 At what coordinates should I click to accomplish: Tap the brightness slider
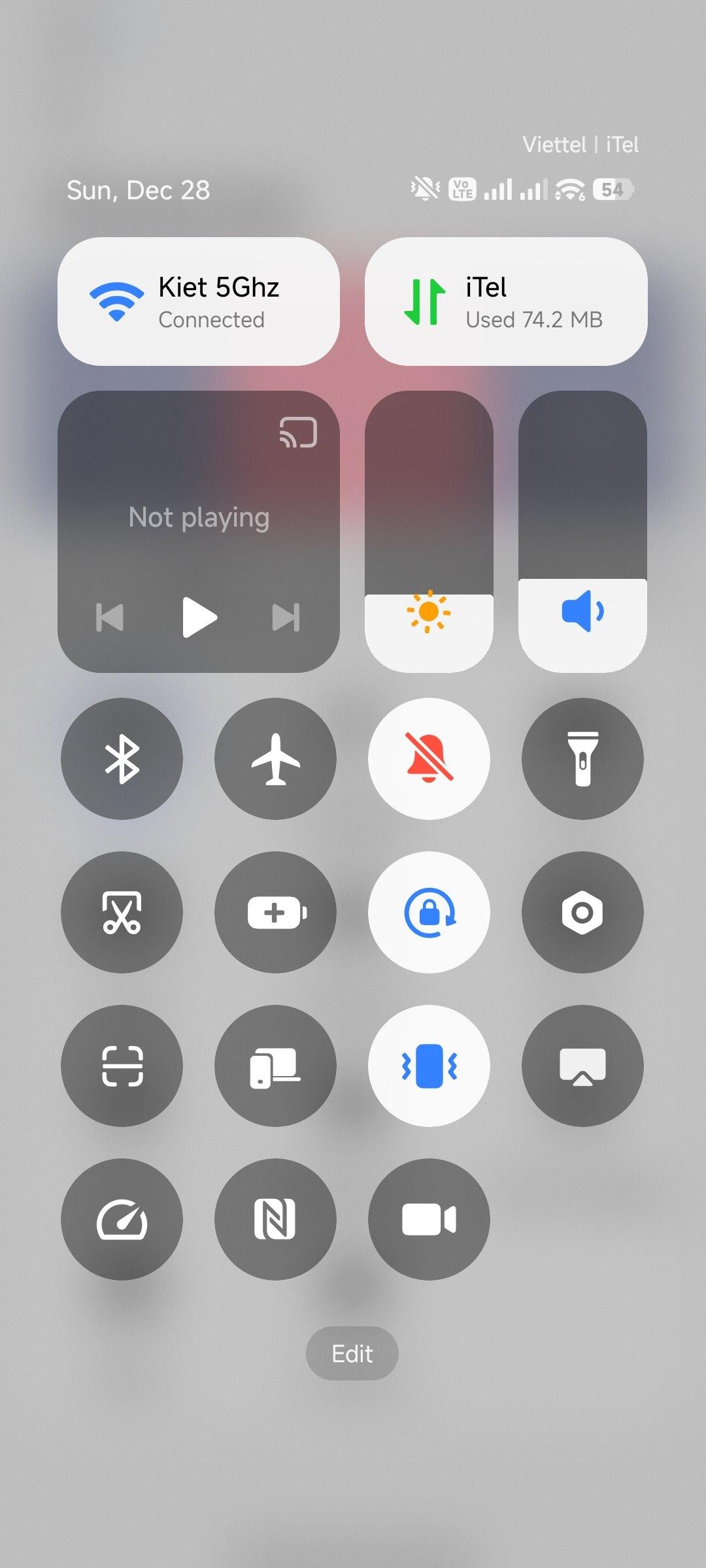tap(429, 531)
